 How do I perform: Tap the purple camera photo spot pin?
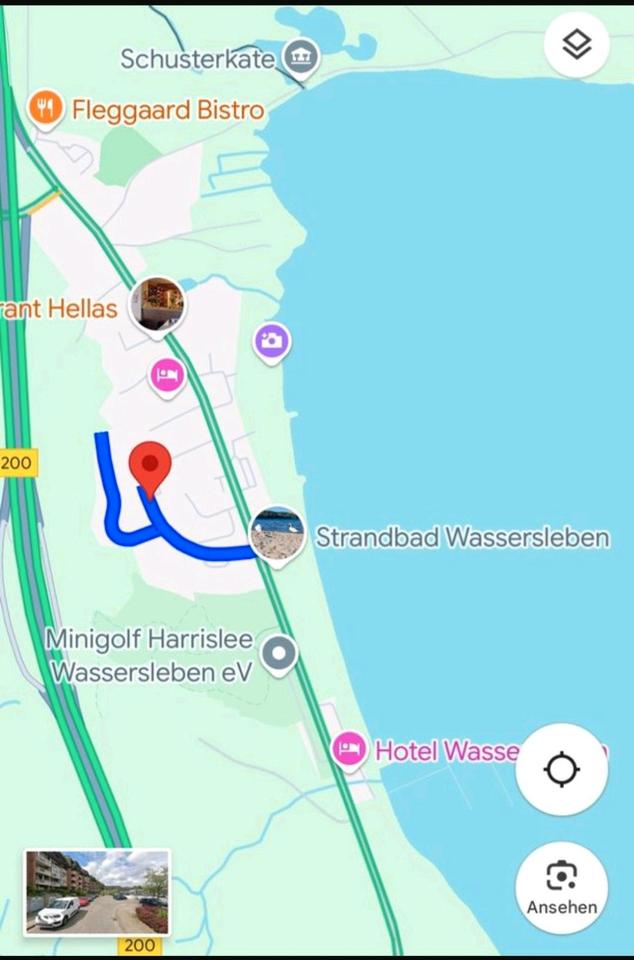270,342
